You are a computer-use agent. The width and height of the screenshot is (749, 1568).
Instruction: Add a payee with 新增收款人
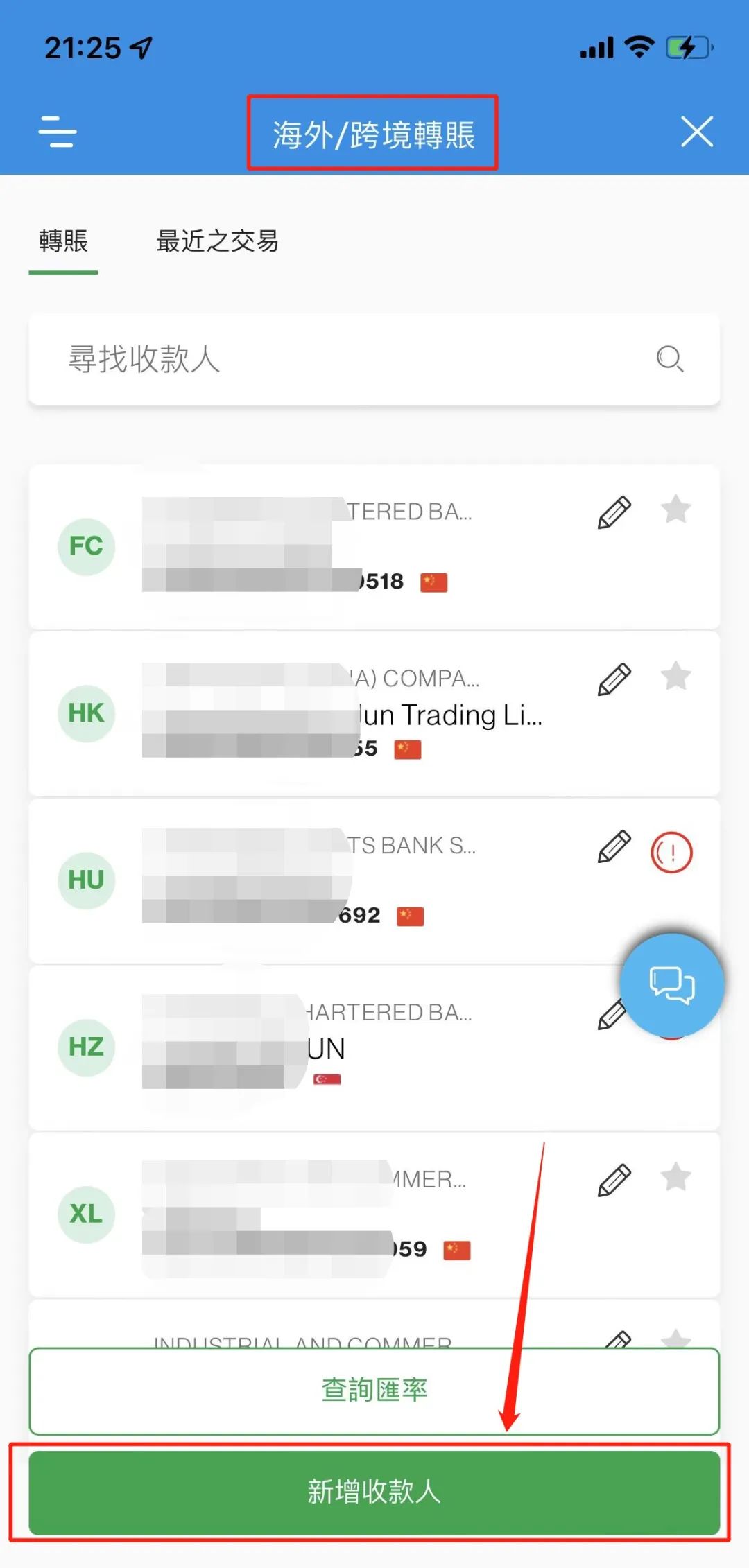point(374,1492)
